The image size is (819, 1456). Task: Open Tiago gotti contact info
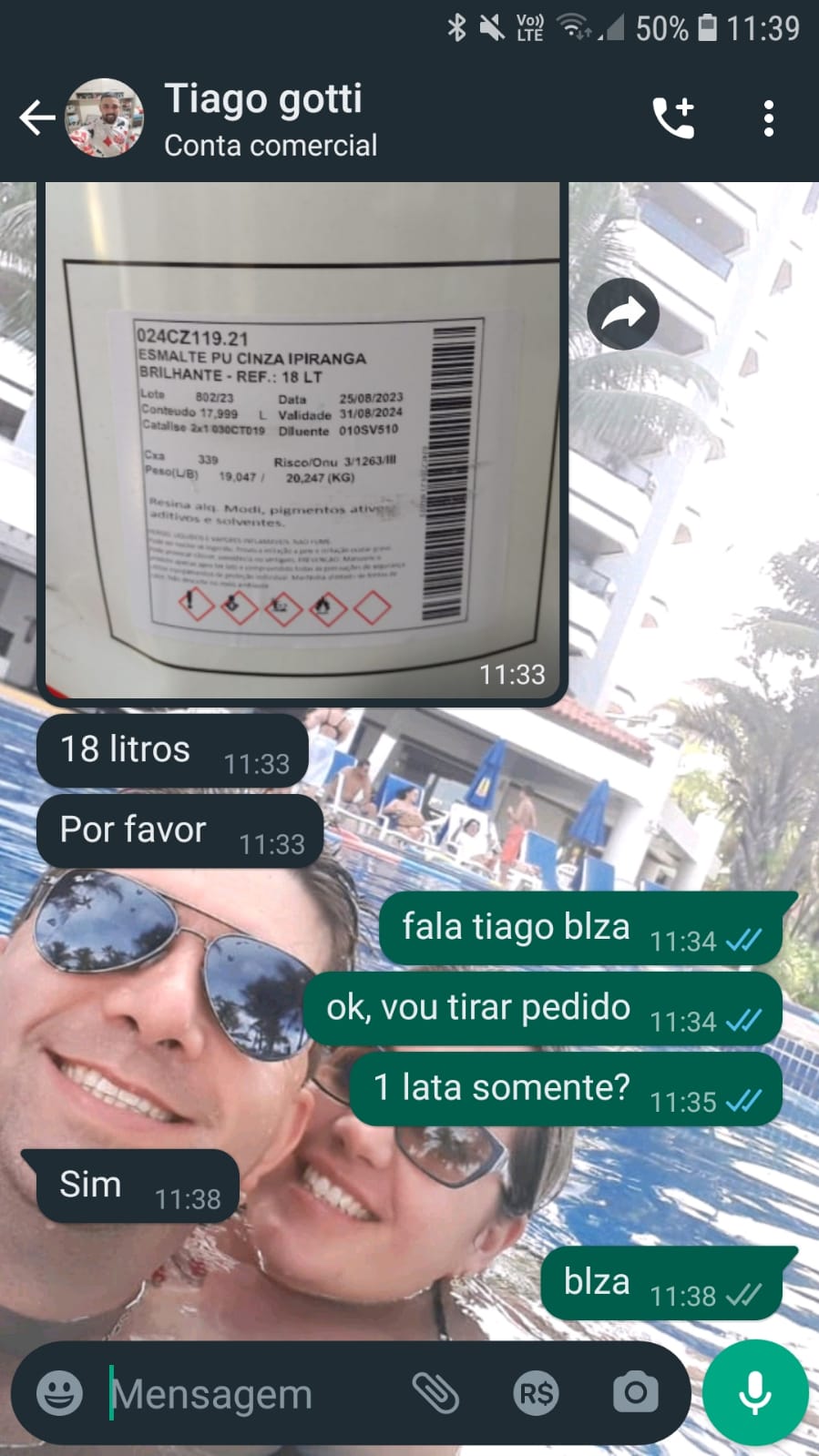click(270, 118)
